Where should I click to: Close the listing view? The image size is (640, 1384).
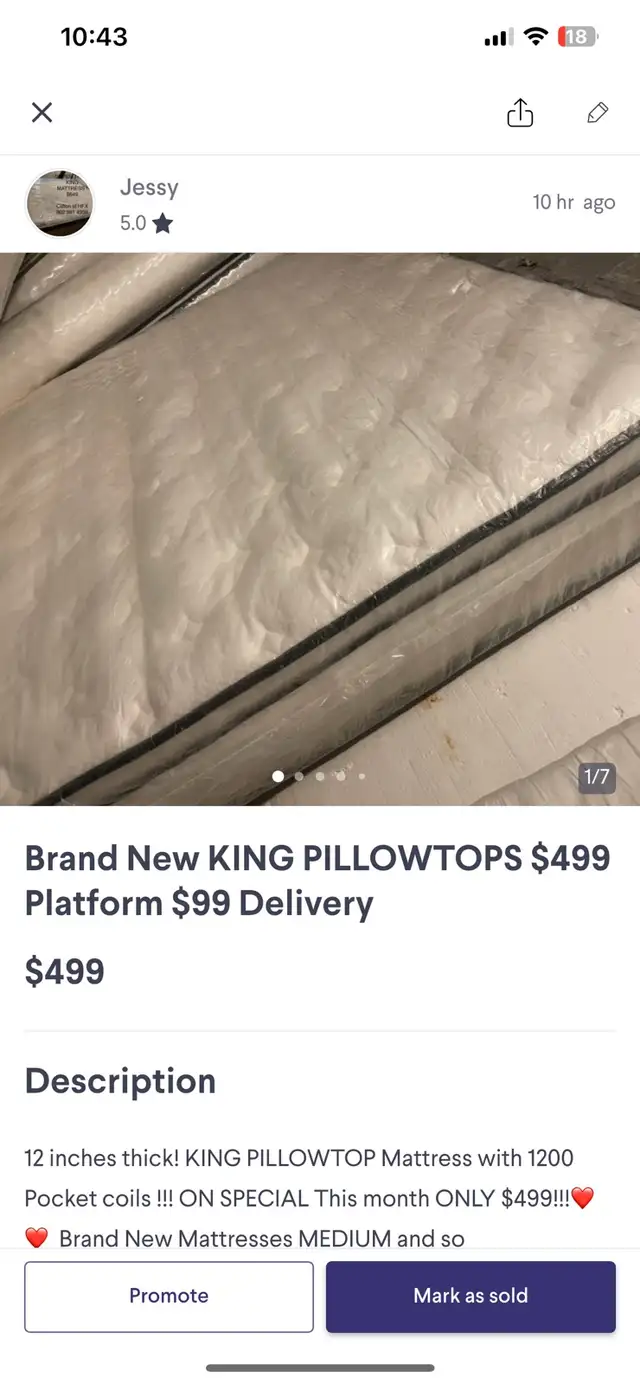tap(42, 112)
